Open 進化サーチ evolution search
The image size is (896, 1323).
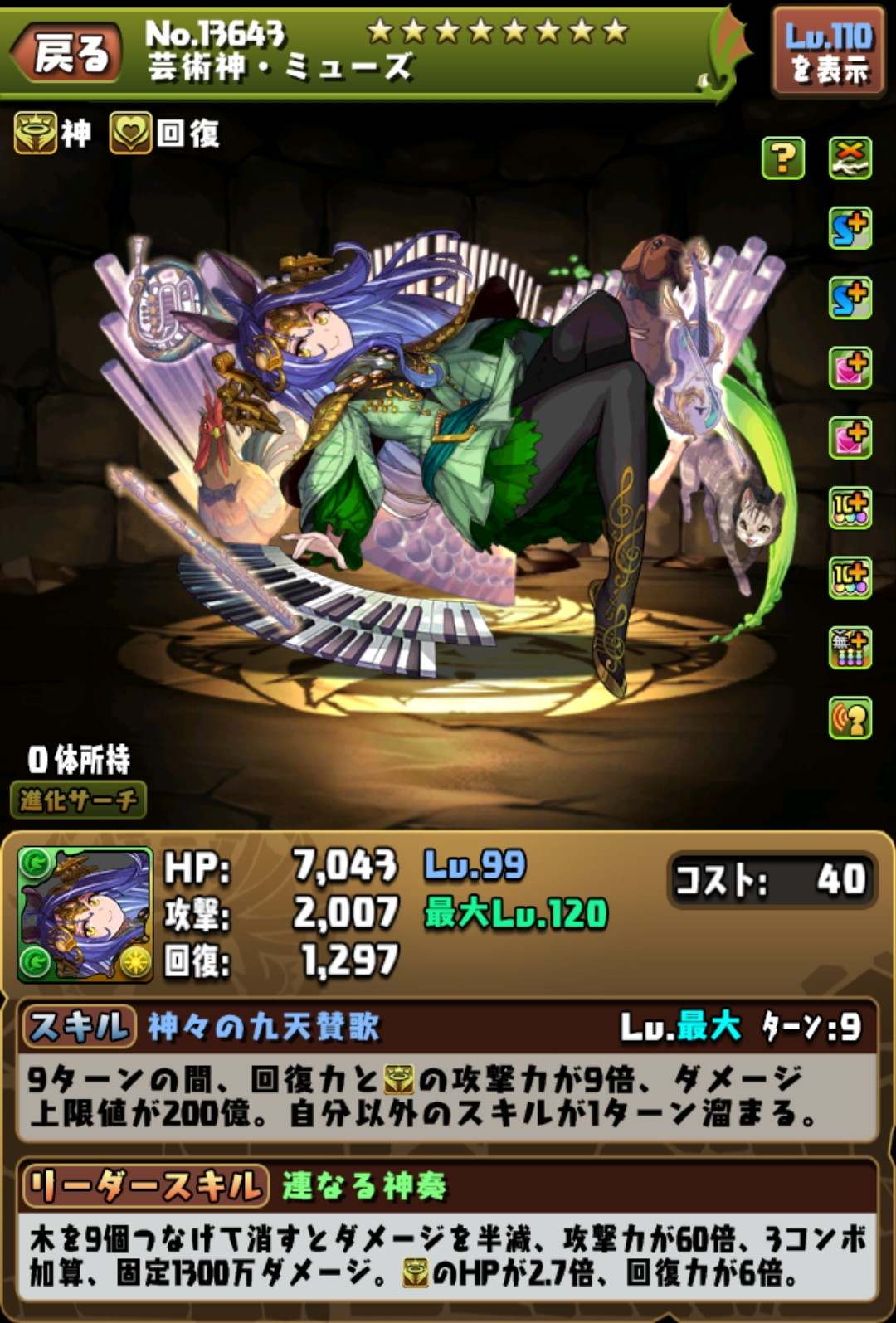coord(79,800)
